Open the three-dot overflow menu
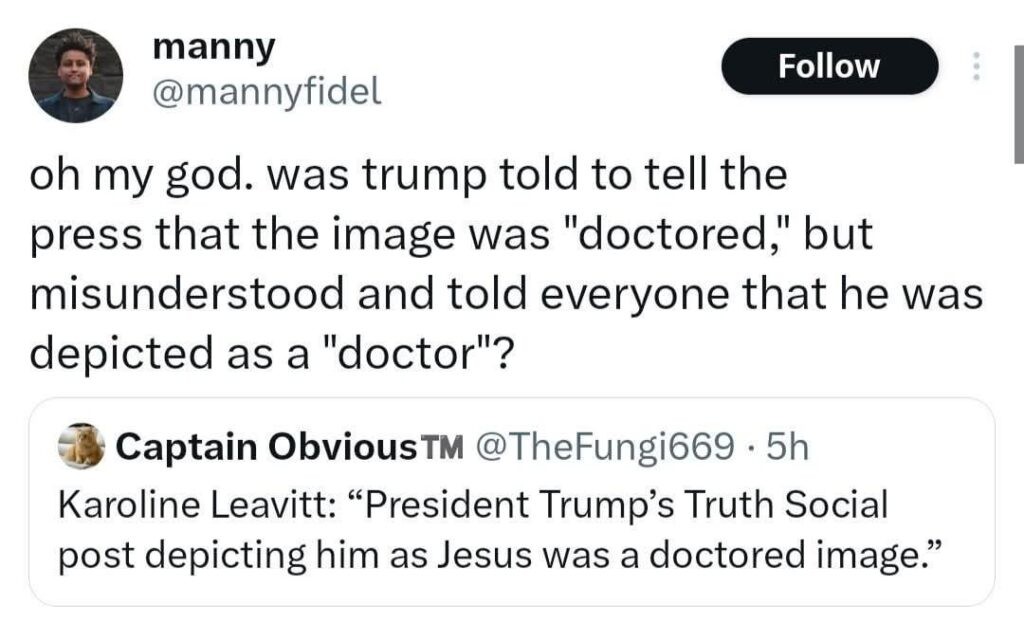Screen dimensions: 1024x623 (x=977, y=67)
